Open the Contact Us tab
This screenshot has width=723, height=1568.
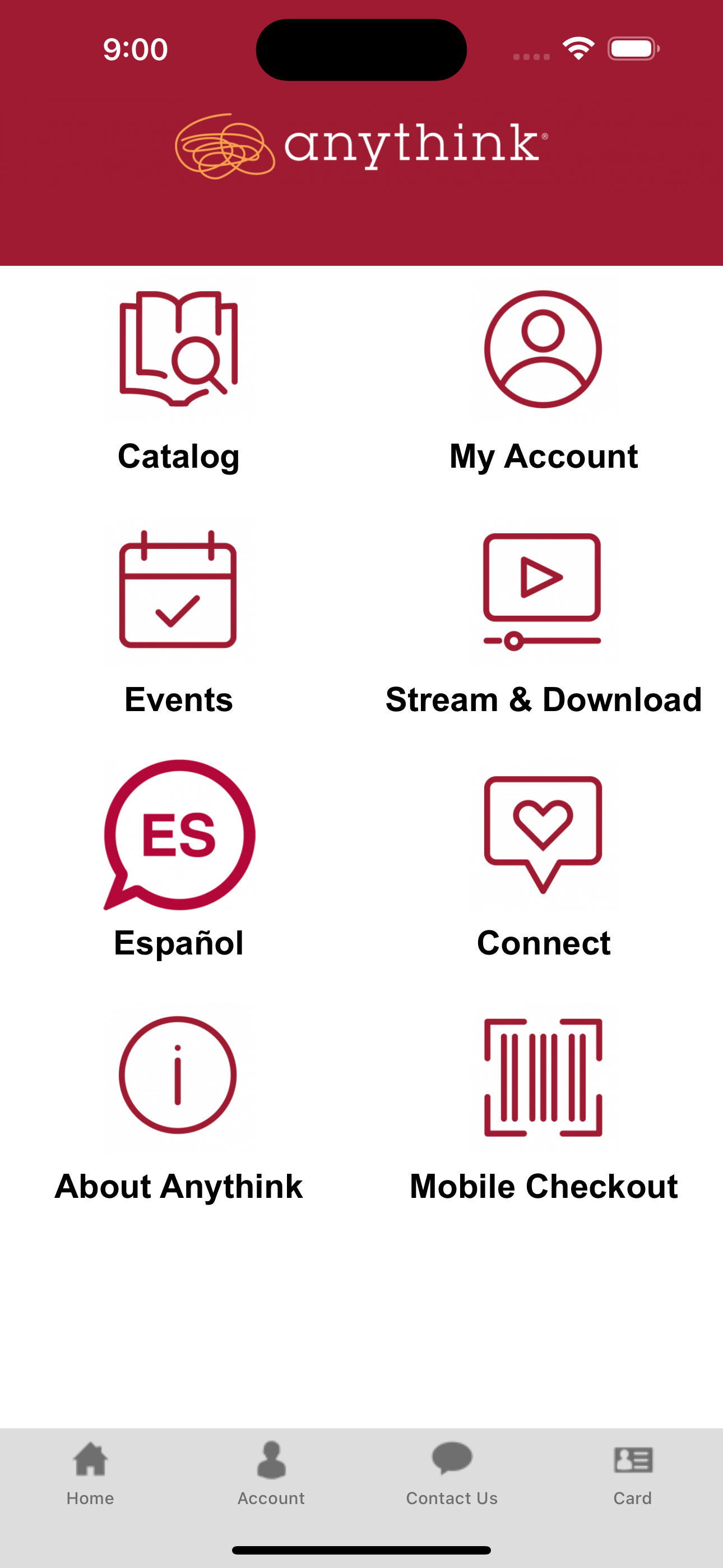pyautogui.click(x=452, y=1474)
